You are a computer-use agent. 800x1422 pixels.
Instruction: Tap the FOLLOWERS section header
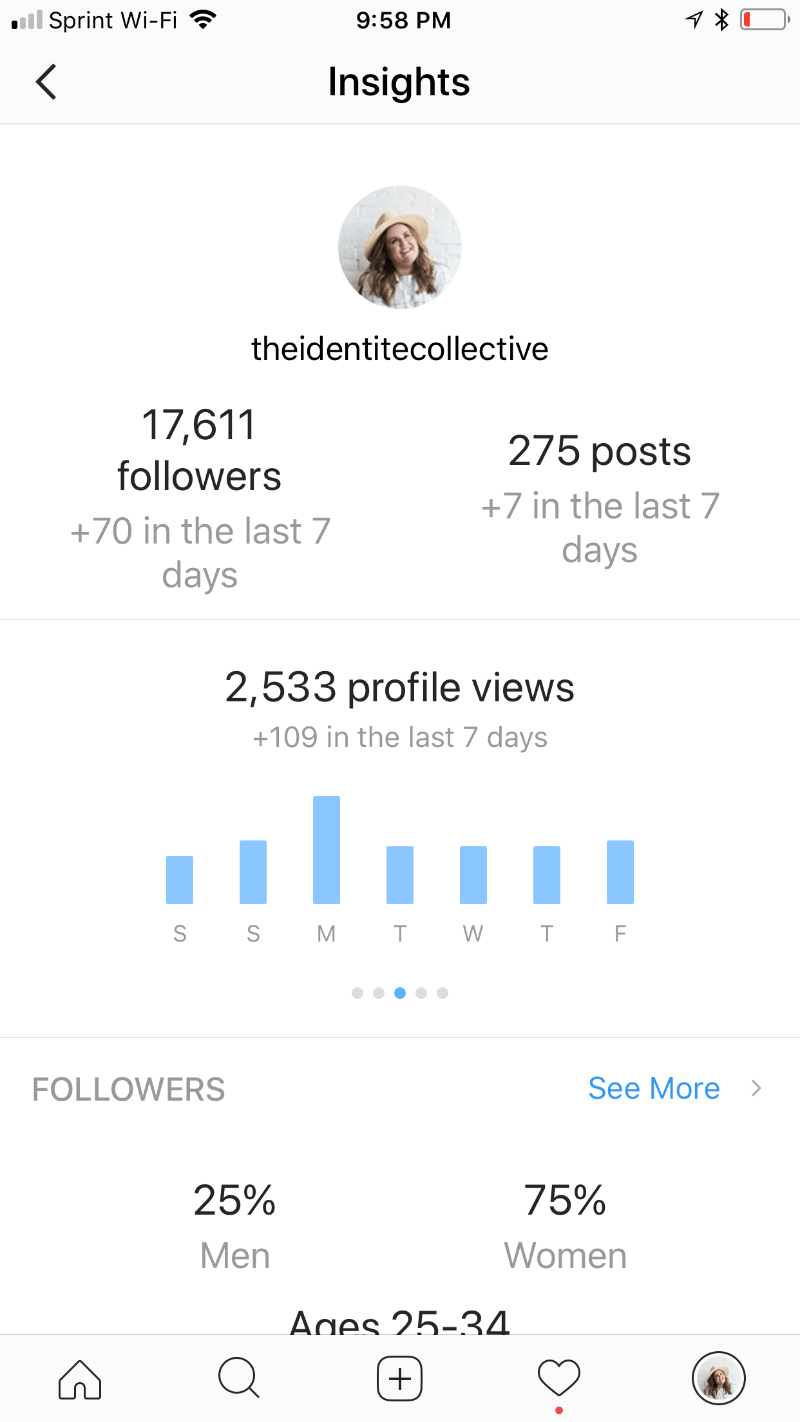pos(128,1089)
